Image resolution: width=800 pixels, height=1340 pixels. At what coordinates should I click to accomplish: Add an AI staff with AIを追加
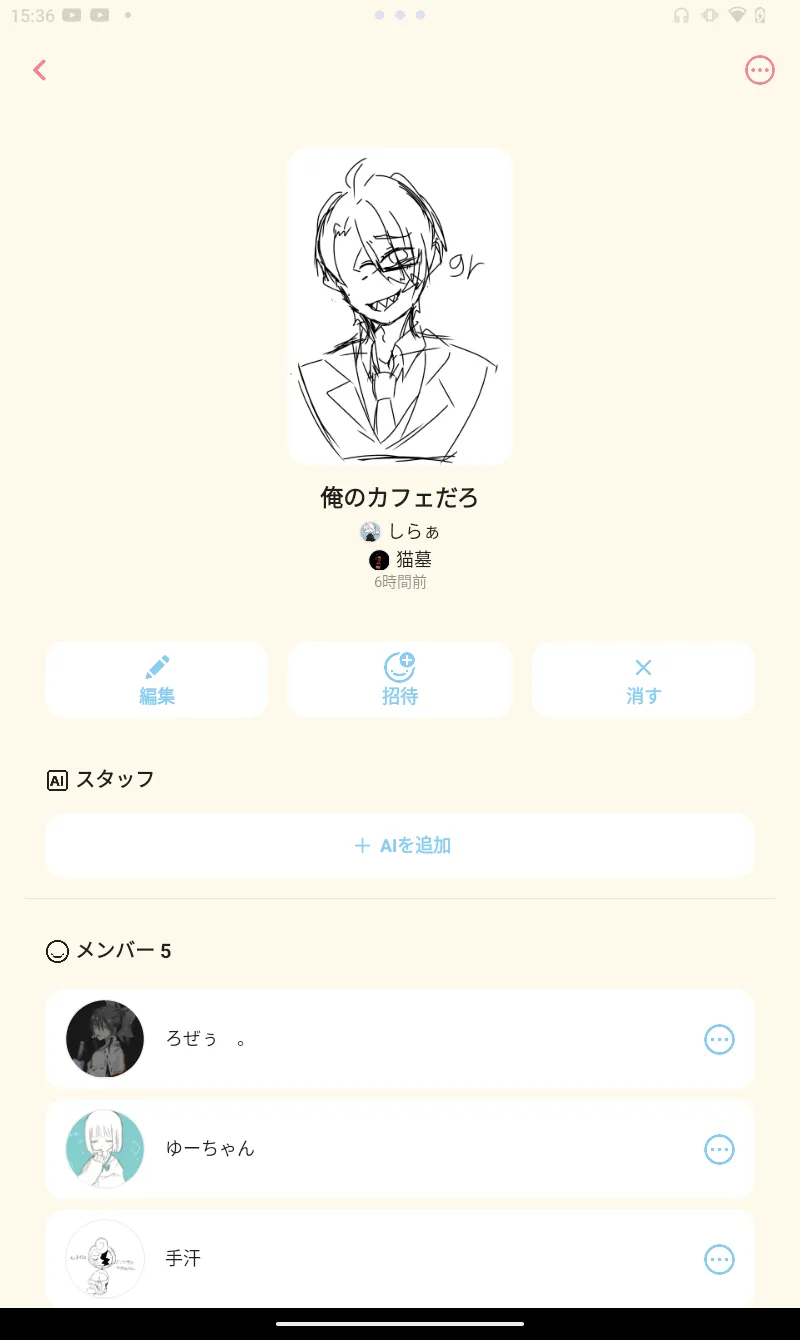[x=400, y=846]
